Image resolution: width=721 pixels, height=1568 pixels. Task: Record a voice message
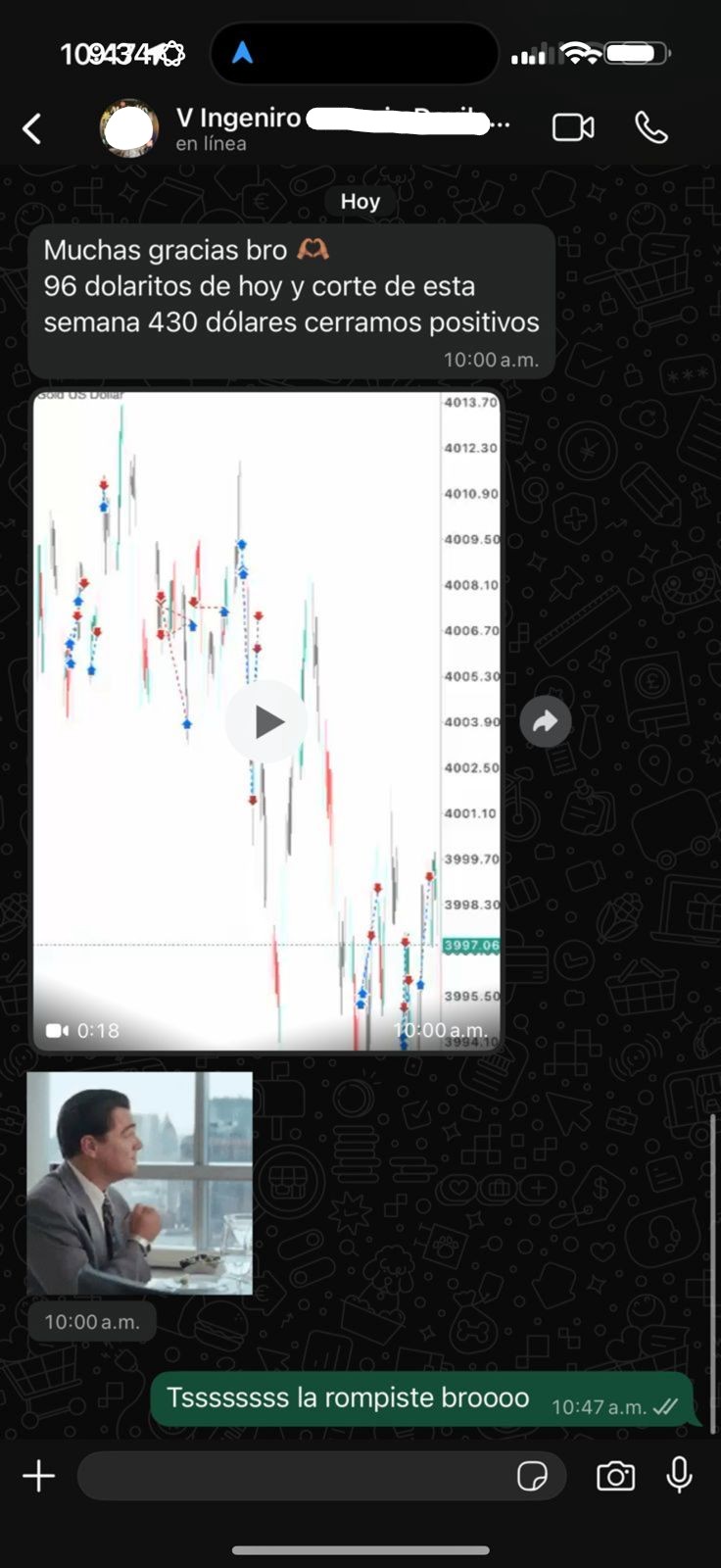(679, 1476)
